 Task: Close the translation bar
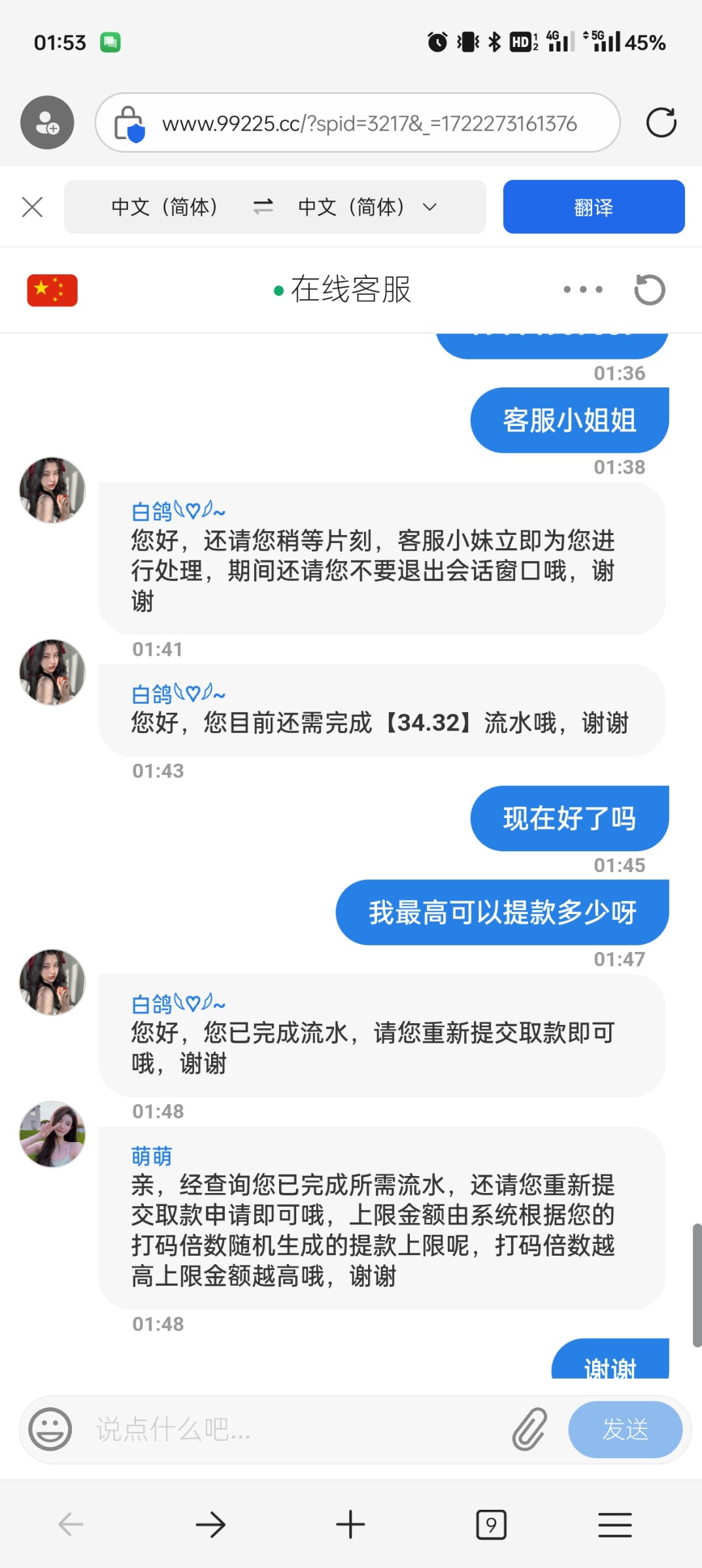(32, 207)
